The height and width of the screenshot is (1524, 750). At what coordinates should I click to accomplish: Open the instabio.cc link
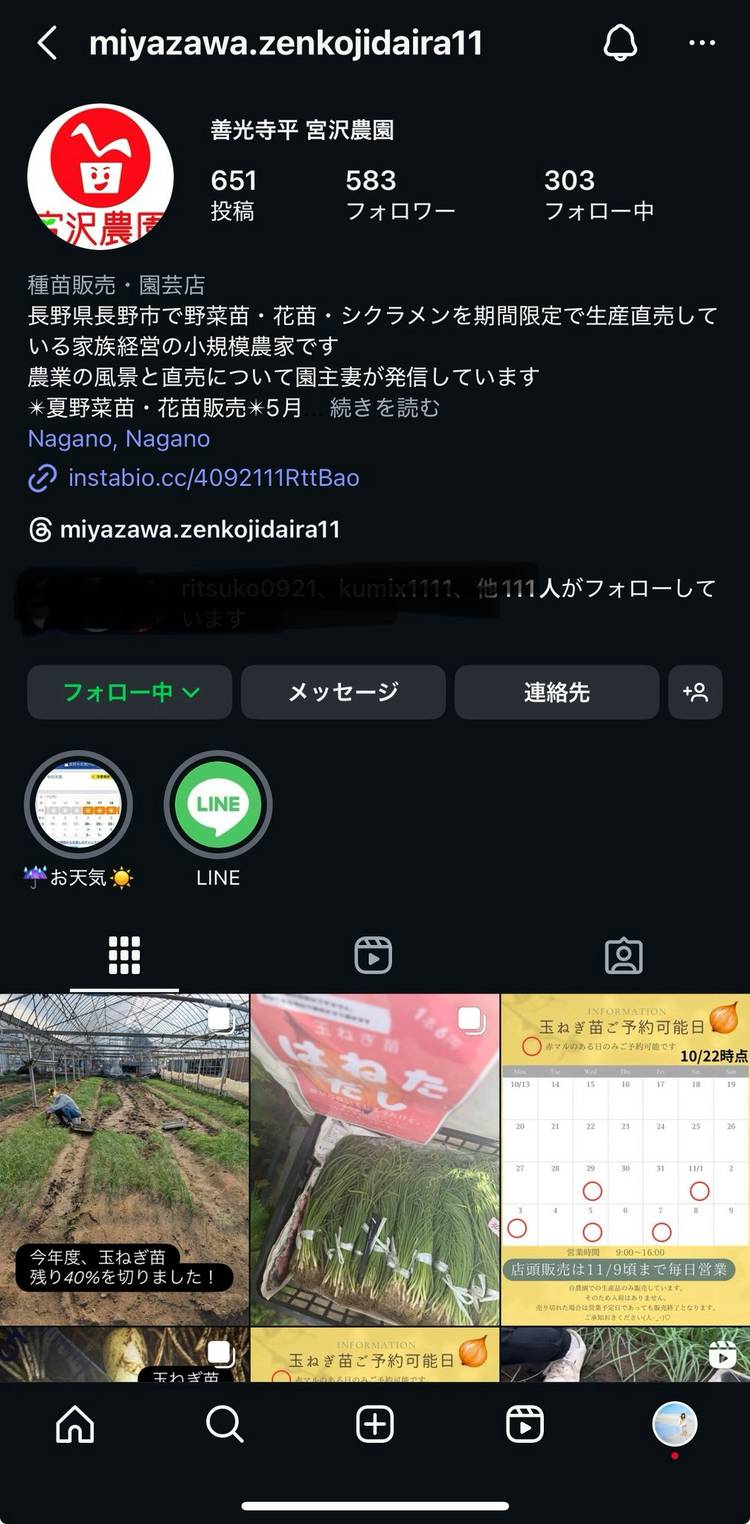click(213, 478)
